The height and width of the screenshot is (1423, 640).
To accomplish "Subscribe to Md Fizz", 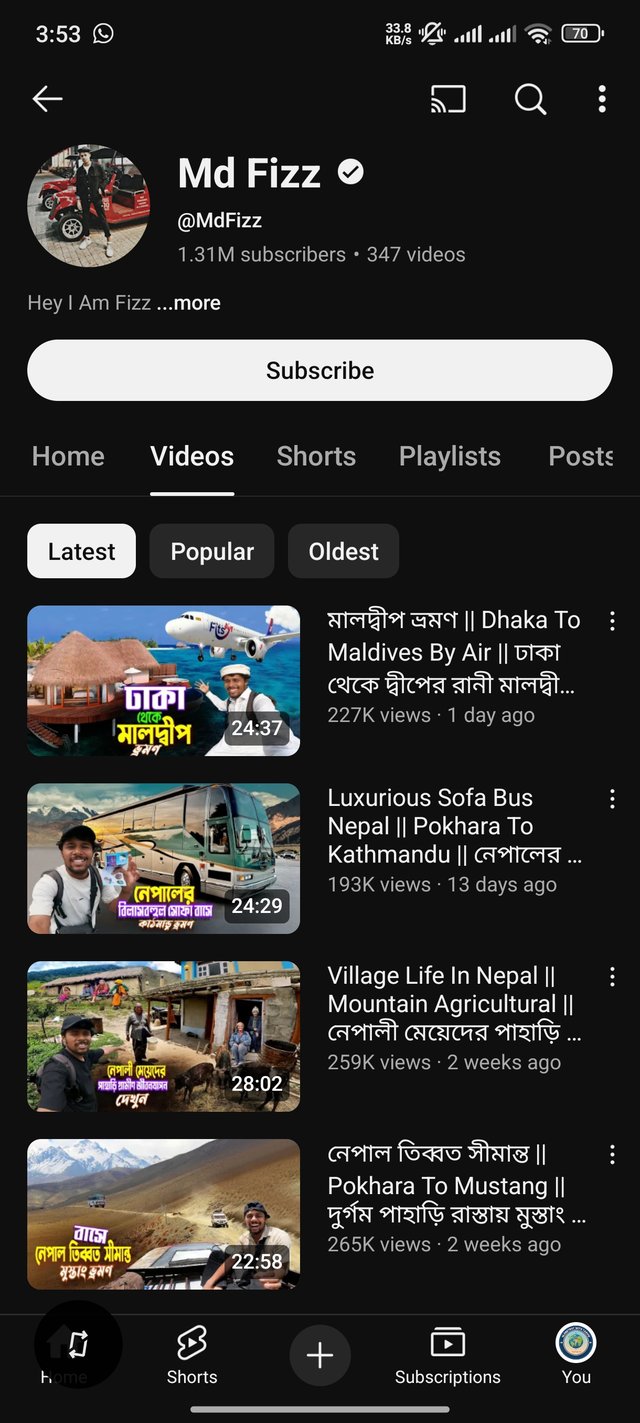I will coord(320,370).
